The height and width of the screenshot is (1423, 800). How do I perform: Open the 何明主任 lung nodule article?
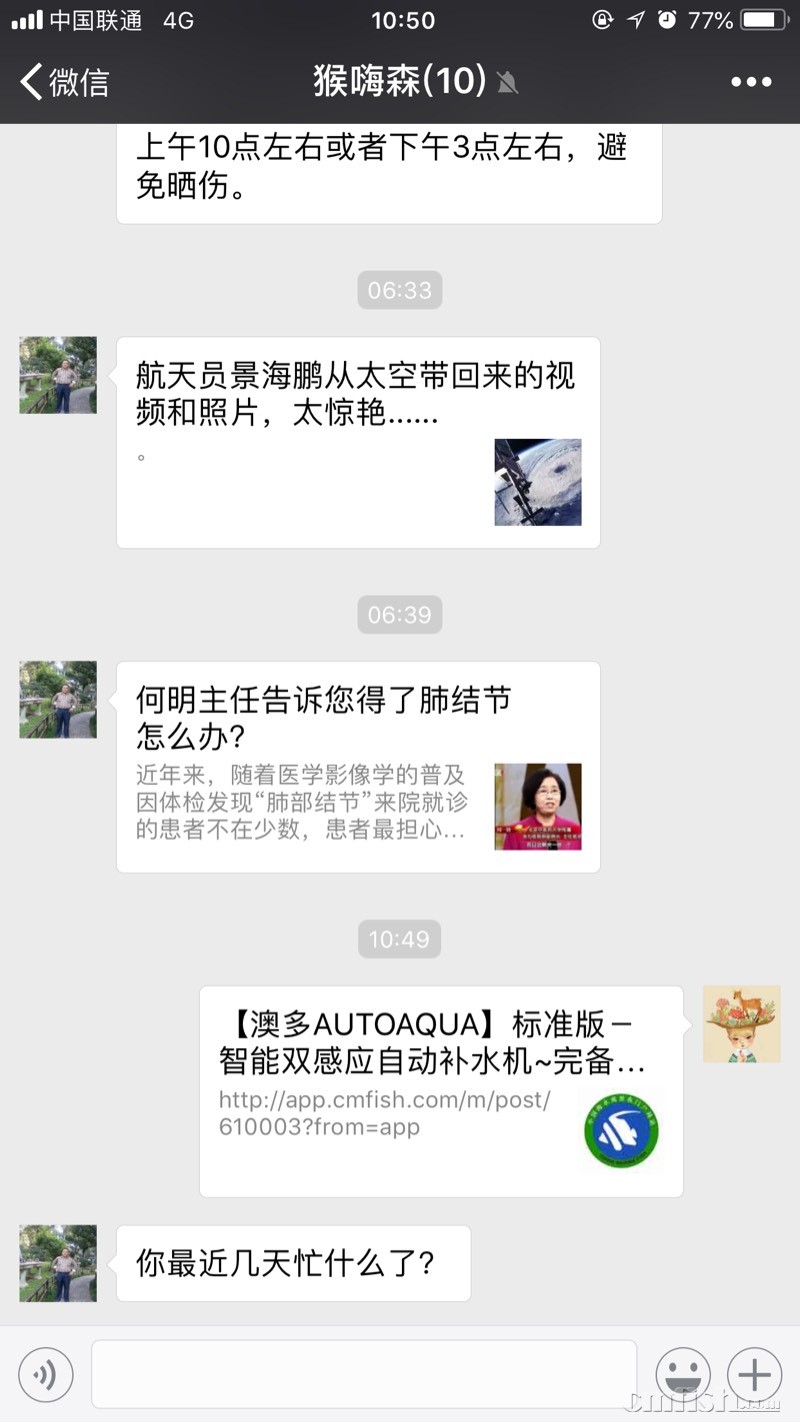point(358,766)
